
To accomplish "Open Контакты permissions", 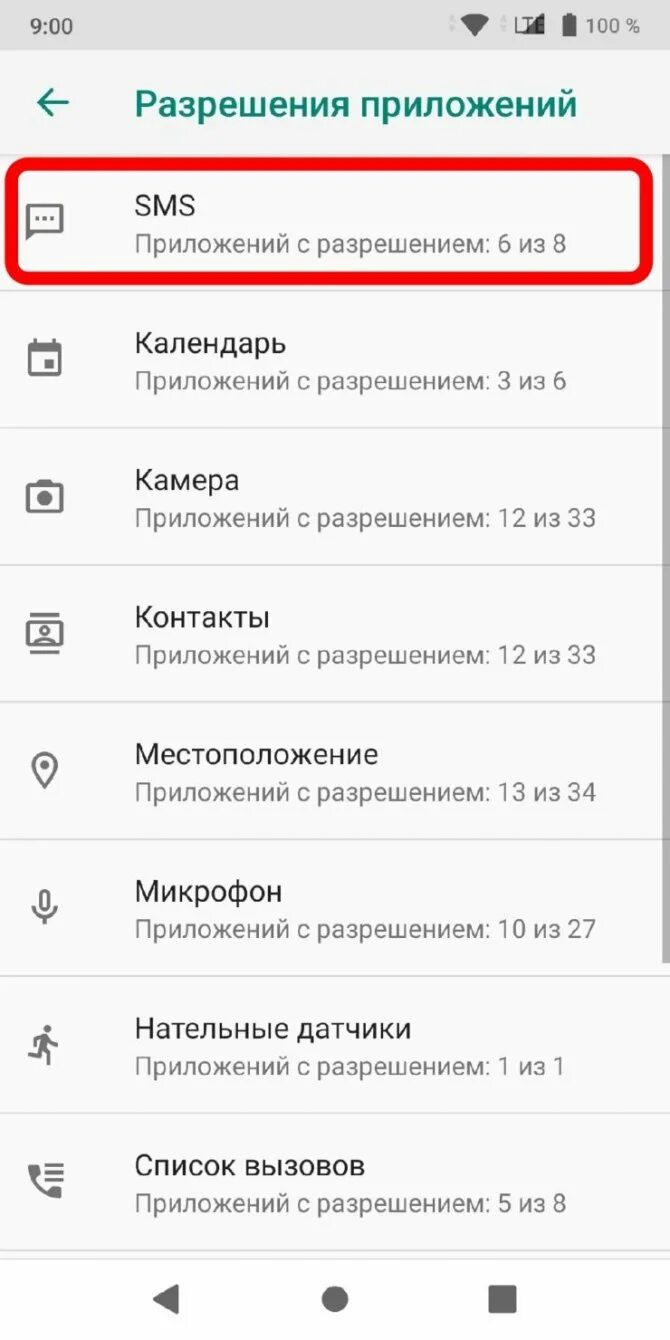I will pos(335,634).
